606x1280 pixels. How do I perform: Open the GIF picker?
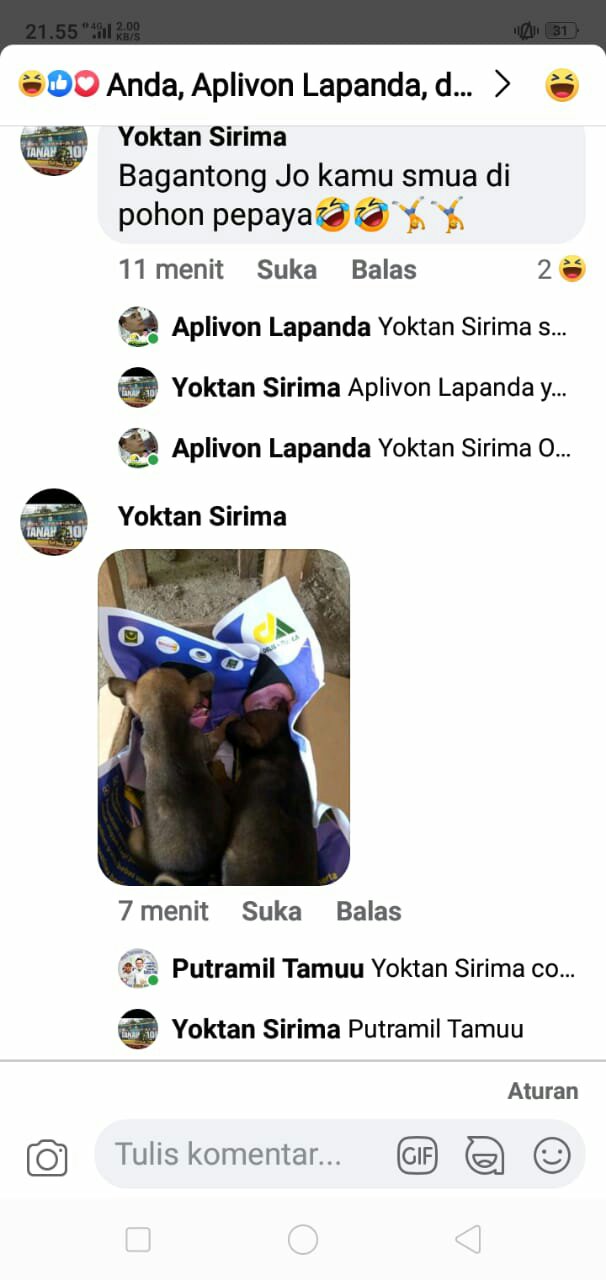pyautogui.click(x=417, y=1156)
